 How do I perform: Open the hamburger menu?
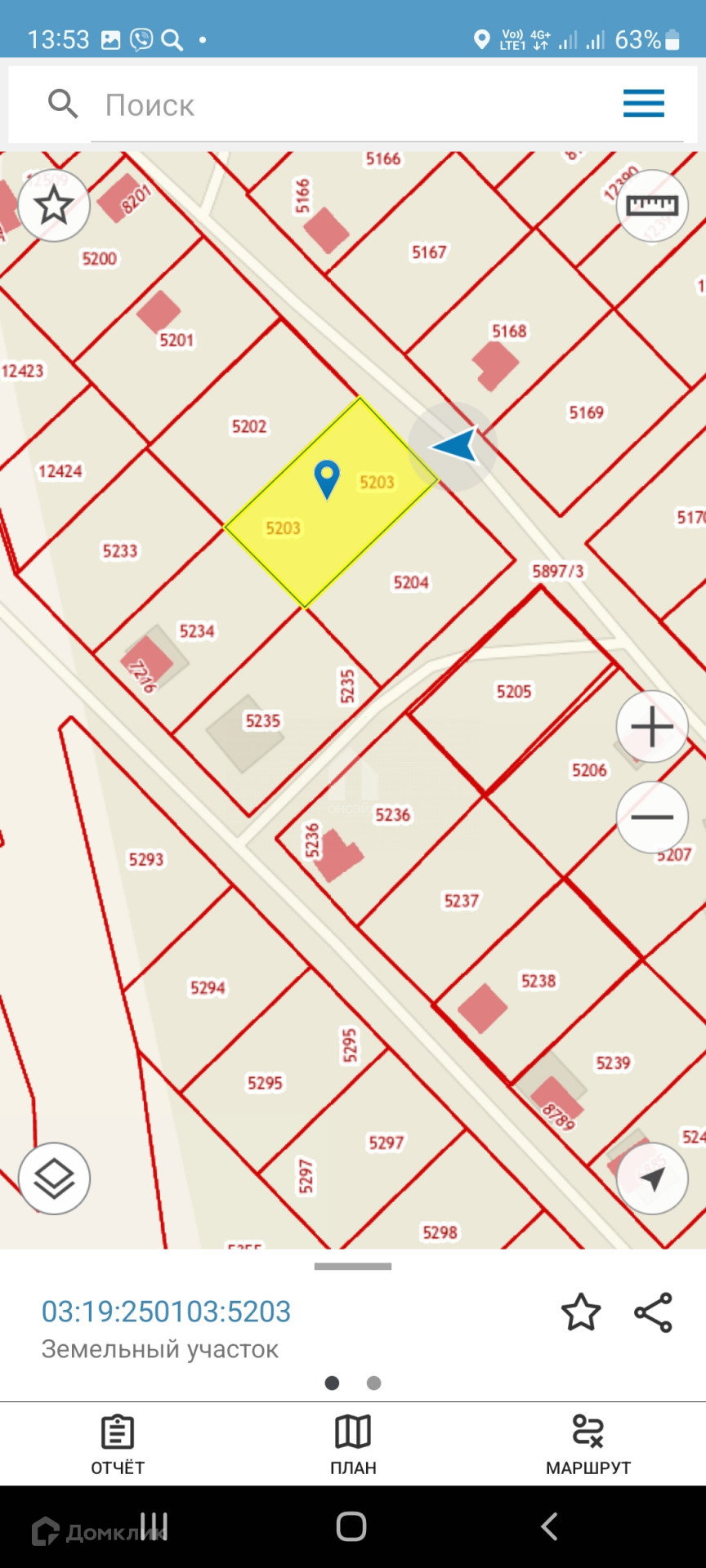click(x=643, y=105)
